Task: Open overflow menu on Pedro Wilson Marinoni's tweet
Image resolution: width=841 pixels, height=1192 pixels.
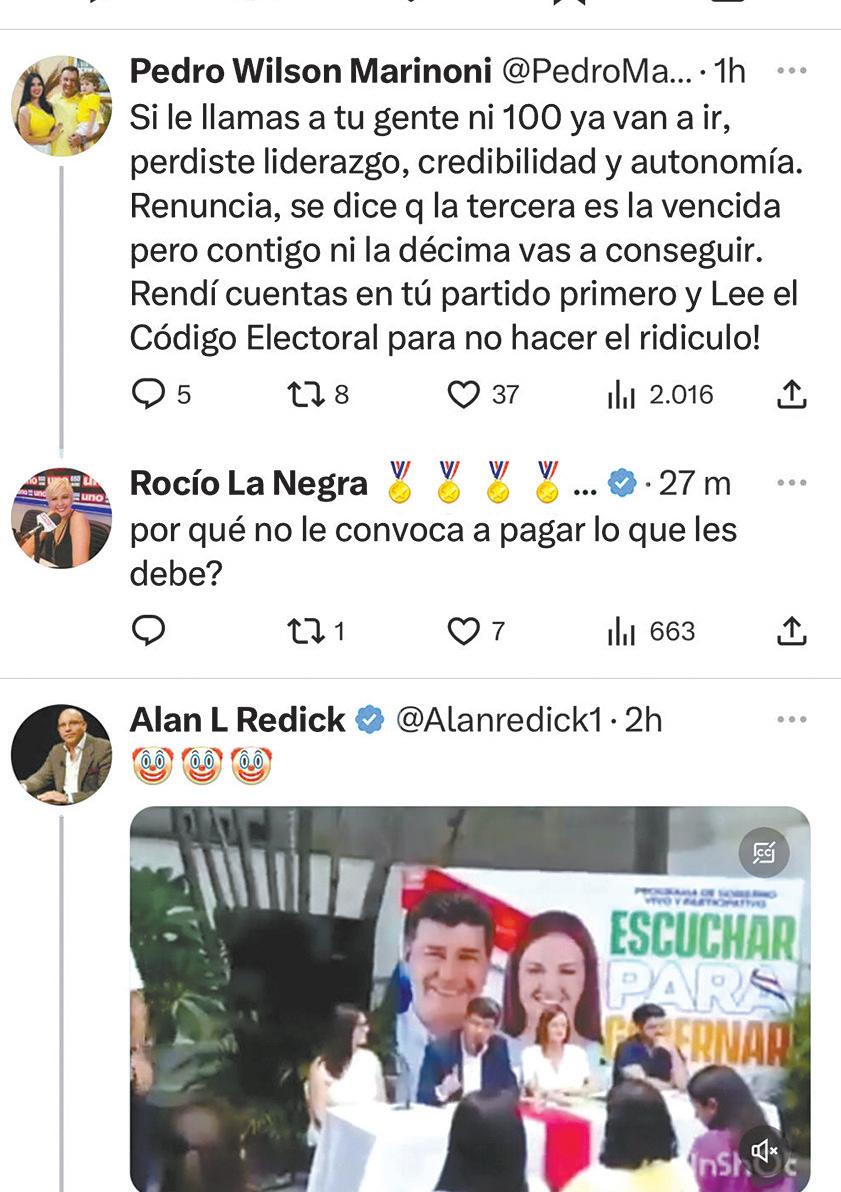Action: (791, 71)
